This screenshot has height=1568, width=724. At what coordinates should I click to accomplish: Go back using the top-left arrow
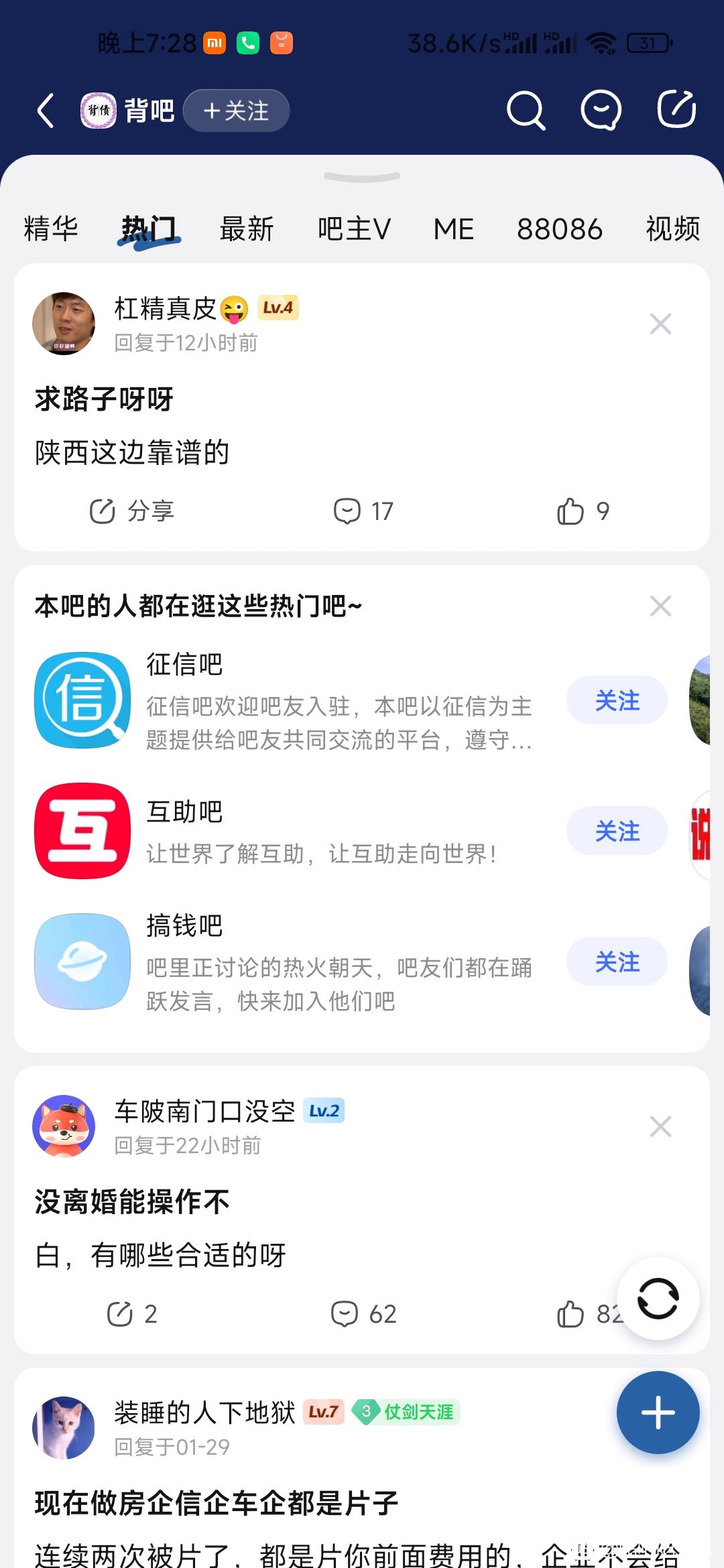[x=46, y=111]
